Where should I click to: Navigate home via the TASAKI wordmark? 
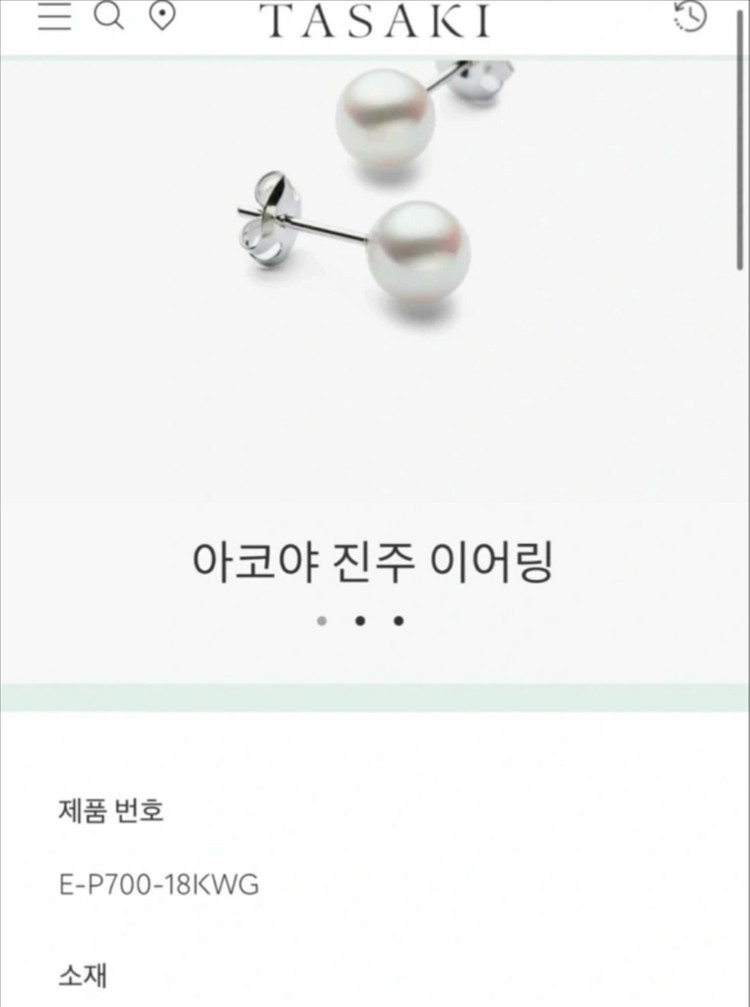375,18
